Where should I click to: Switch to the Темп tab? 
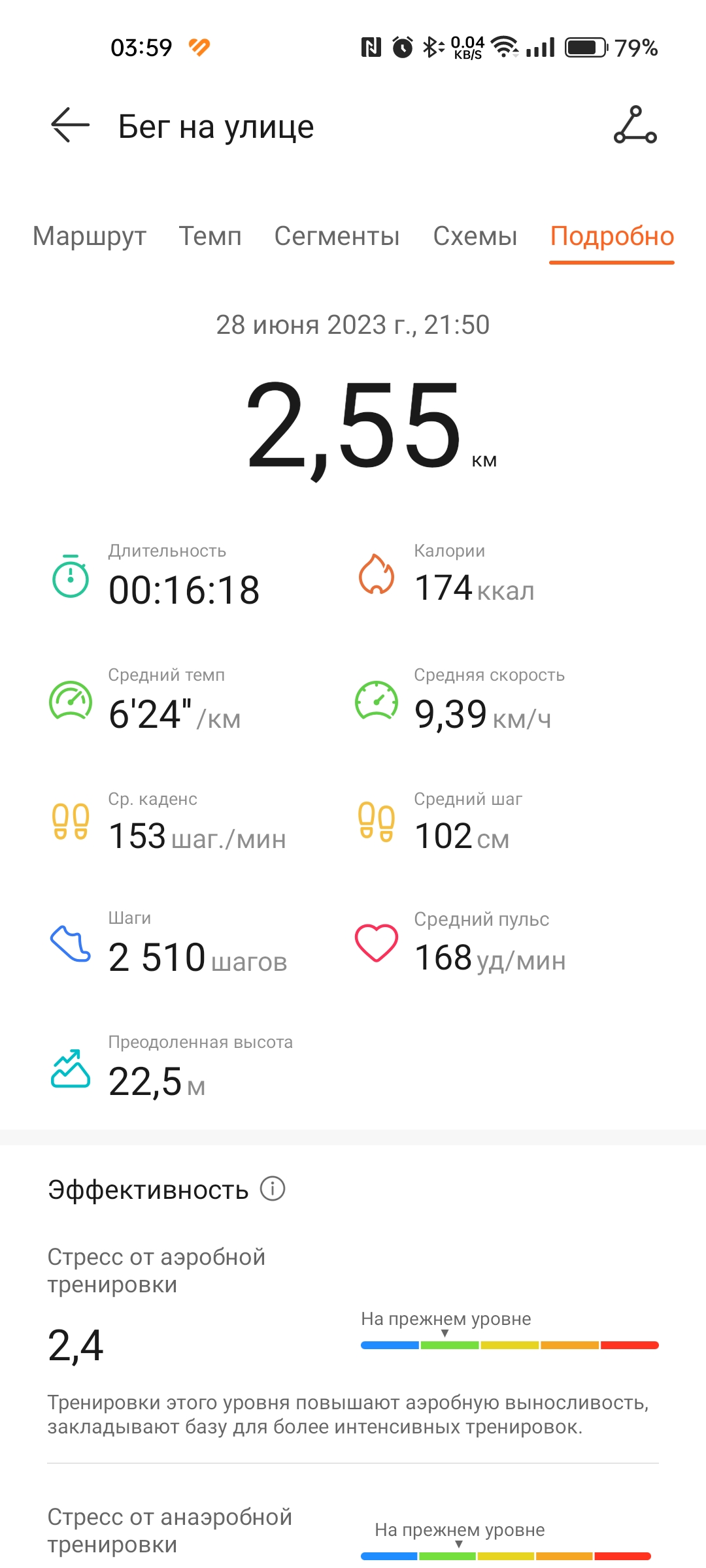coord(210,237)
